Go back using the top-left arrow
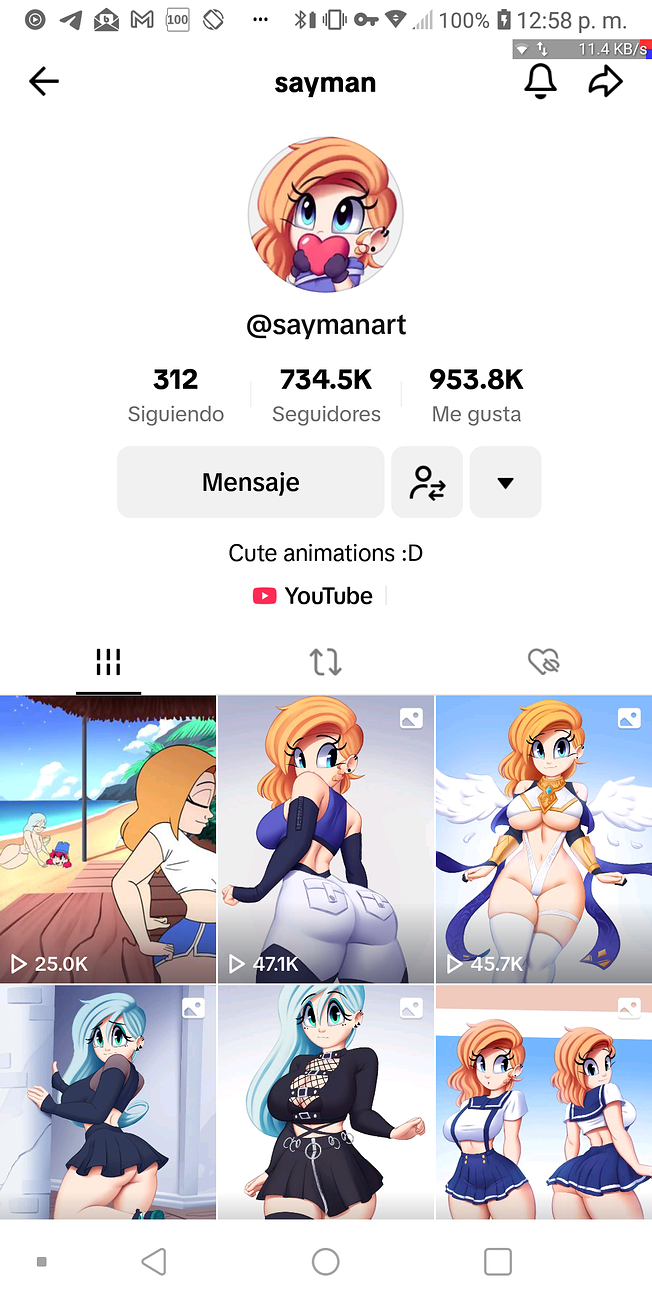This screenshot has height=1304, width=652. pyautogui.click(x=44, y=82)
